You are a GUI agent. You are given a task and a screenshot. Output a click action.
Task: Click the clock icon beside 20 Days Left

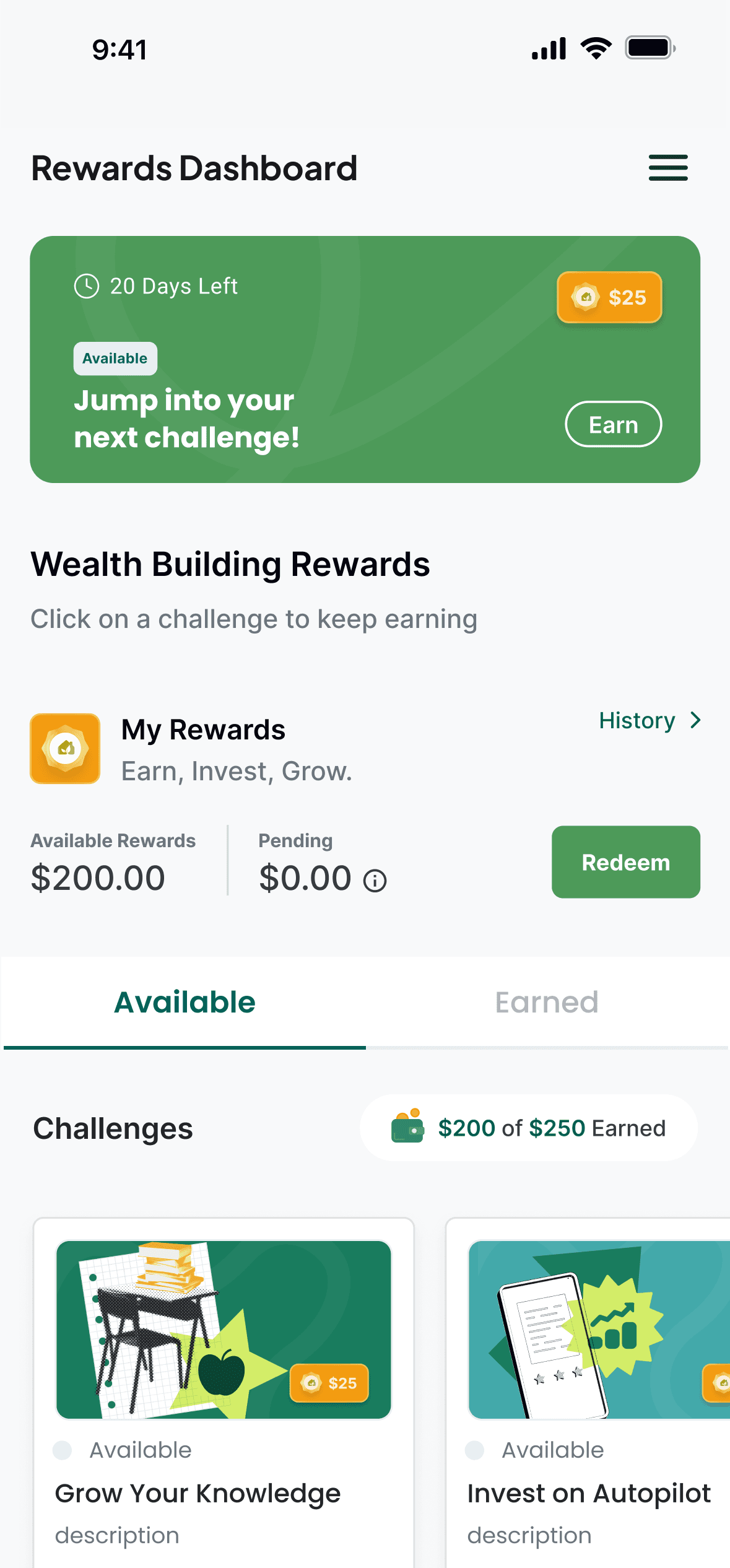tap(87, 285)
